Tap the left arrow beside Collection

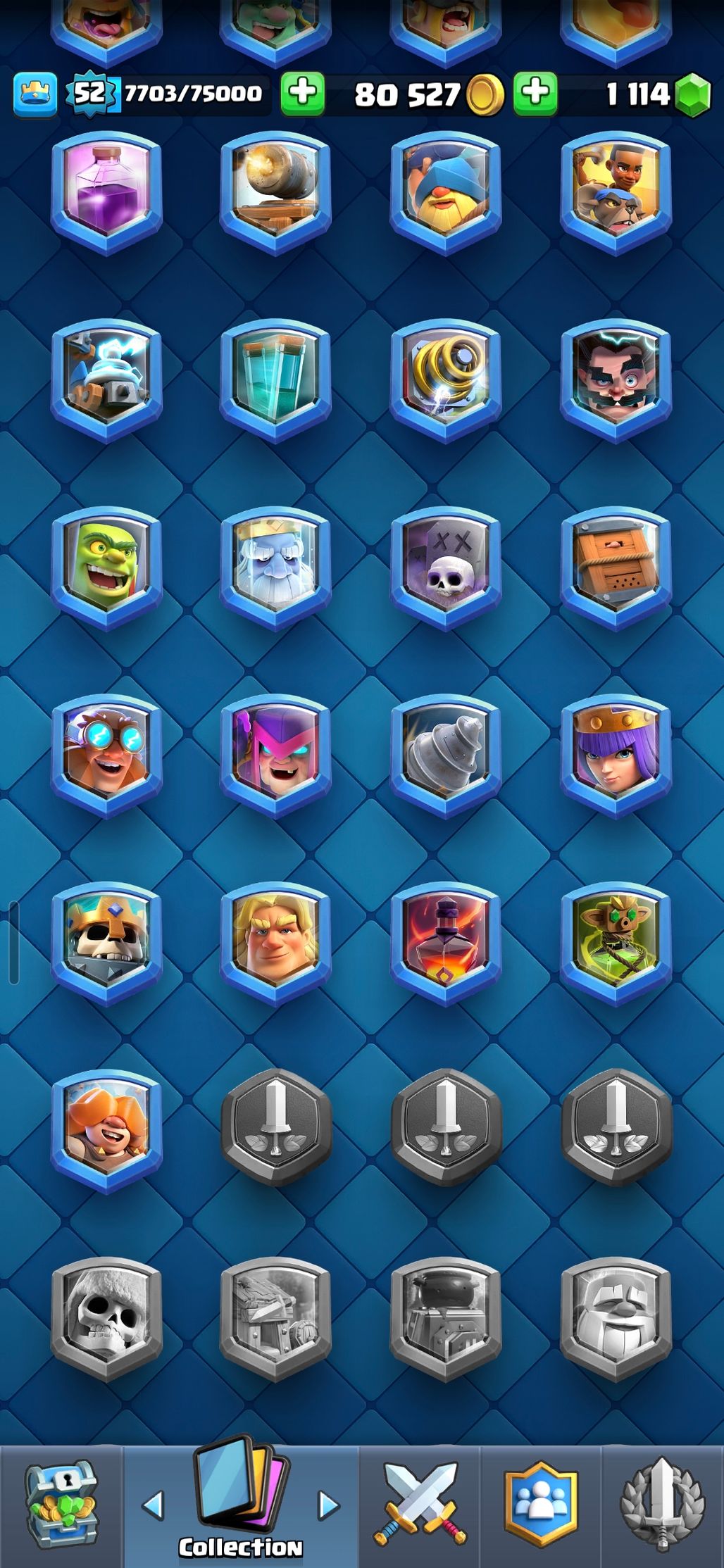pyautogui.click(x=153, y=1505)
